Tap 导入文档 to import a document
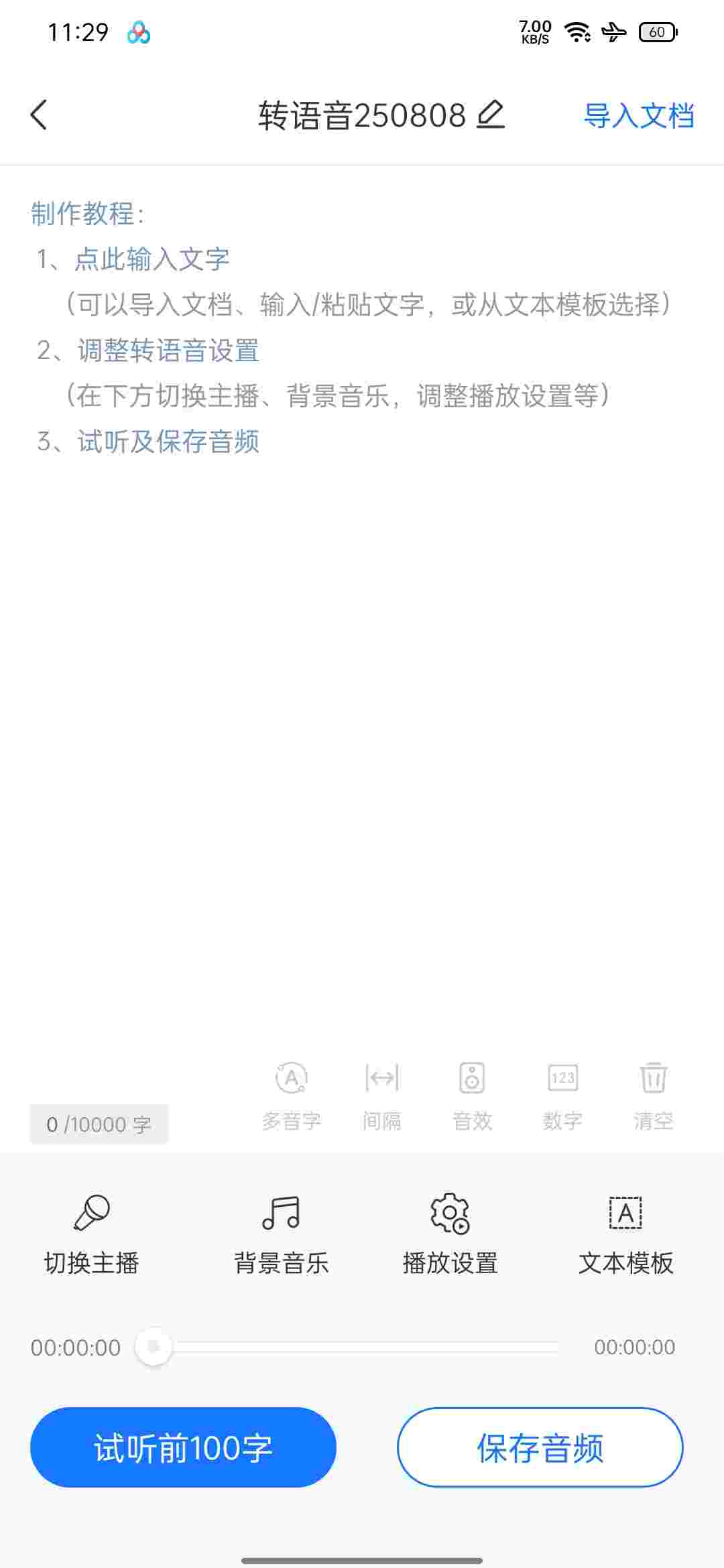This screenshot has width=724, height=1568. [639, 115]
